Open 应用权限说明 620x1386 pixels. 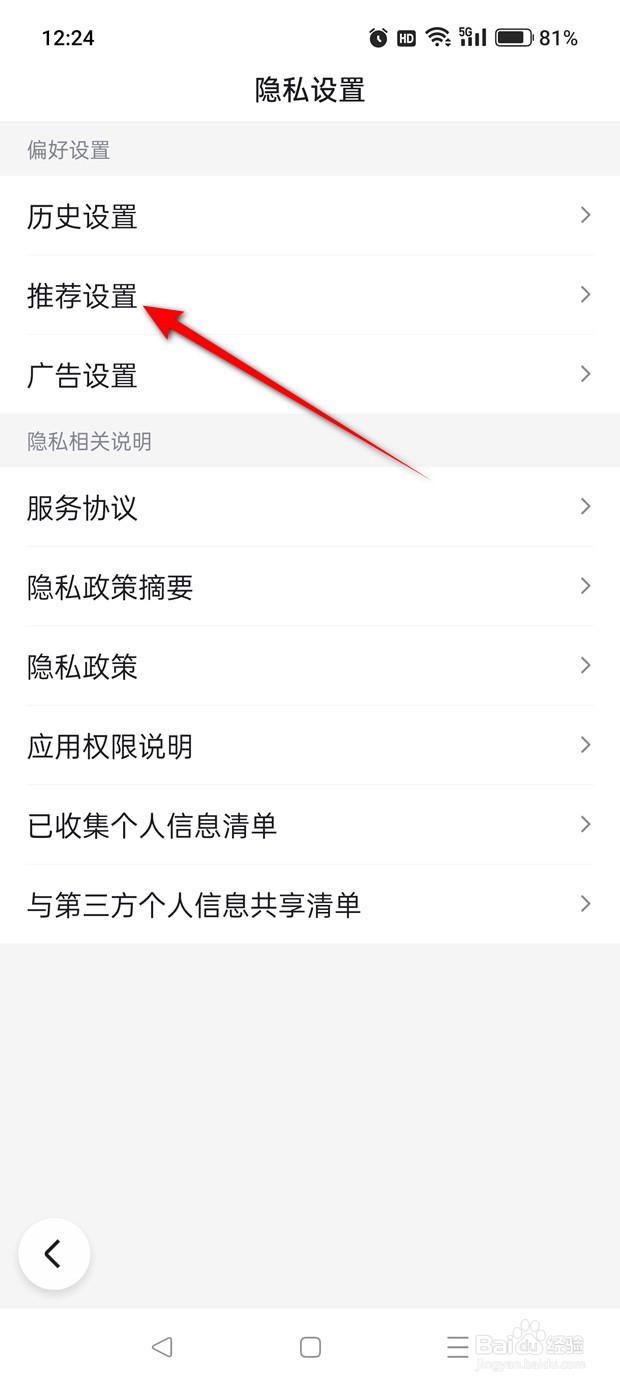[x=310, y=746]
